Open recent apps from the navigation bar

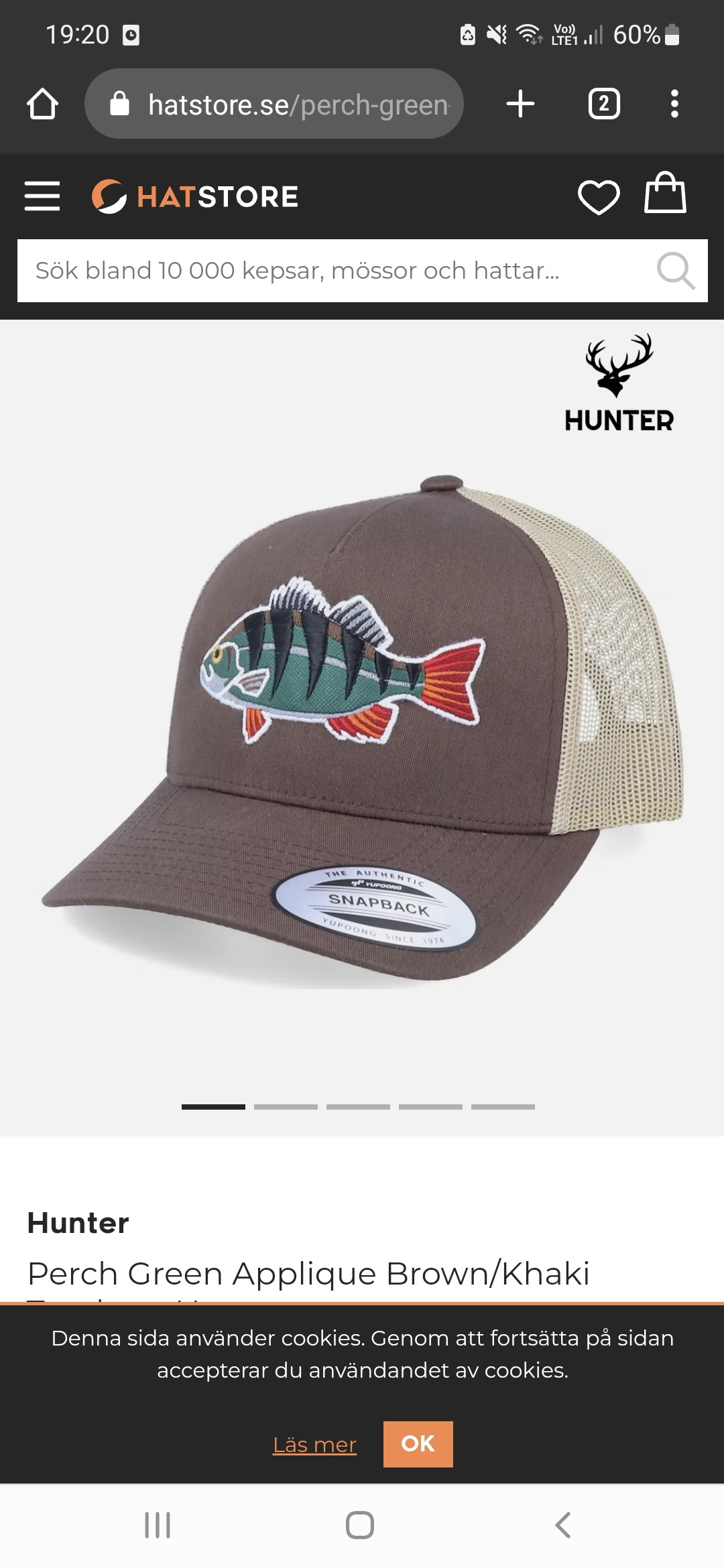coord(158,1525)
